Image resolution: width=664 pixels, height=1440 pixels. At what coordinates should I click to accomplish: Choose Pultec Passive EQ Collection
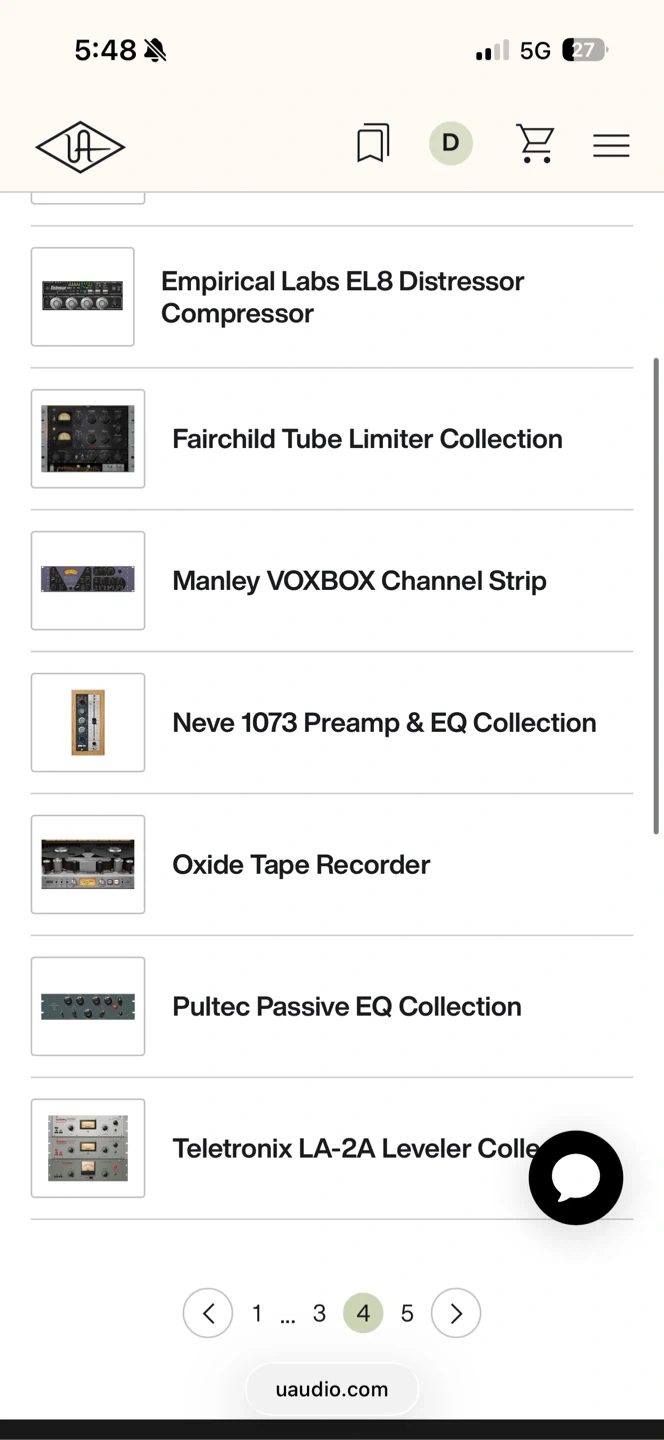pyautogui.click(x=346, y=1007)
